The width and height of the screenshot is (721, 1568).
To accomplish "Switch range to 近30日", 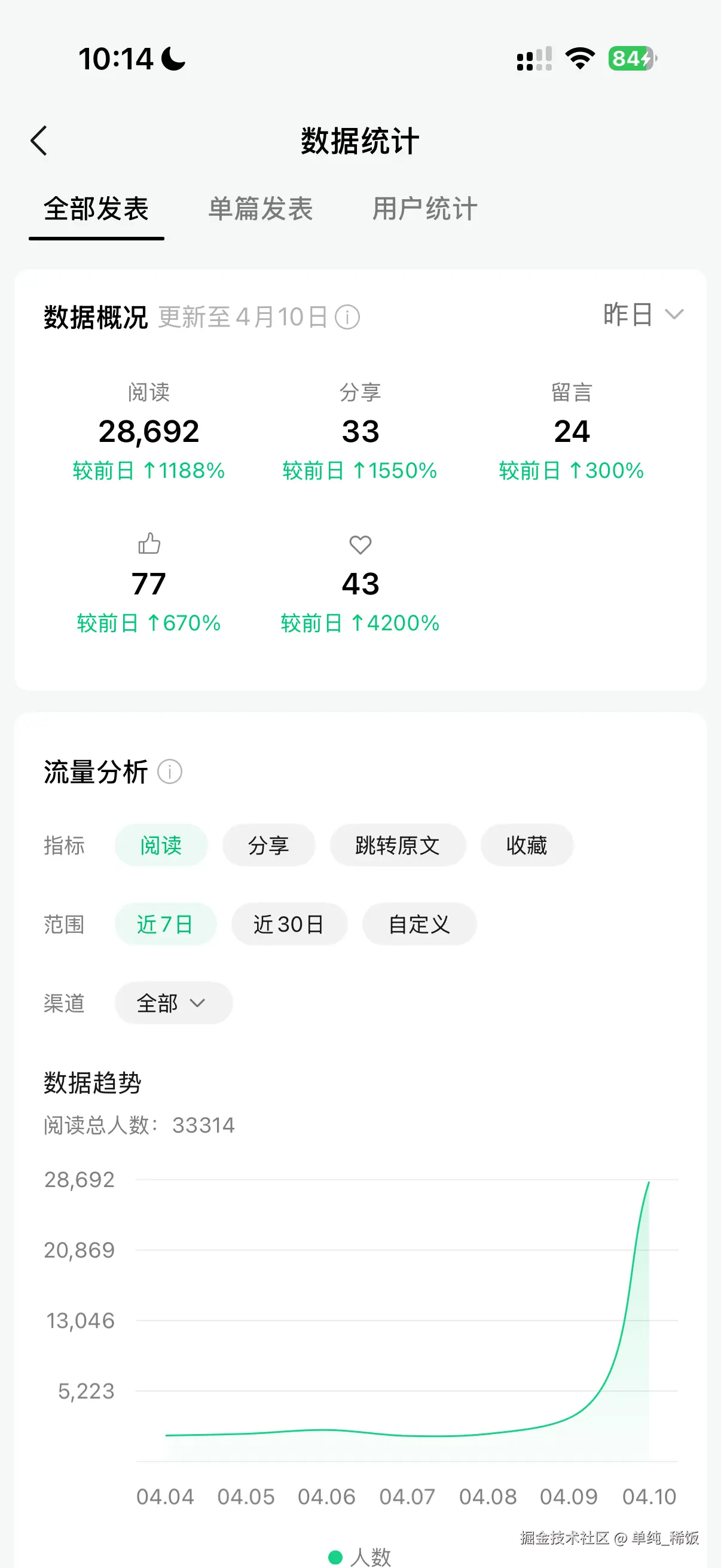I will coord(289,924).
